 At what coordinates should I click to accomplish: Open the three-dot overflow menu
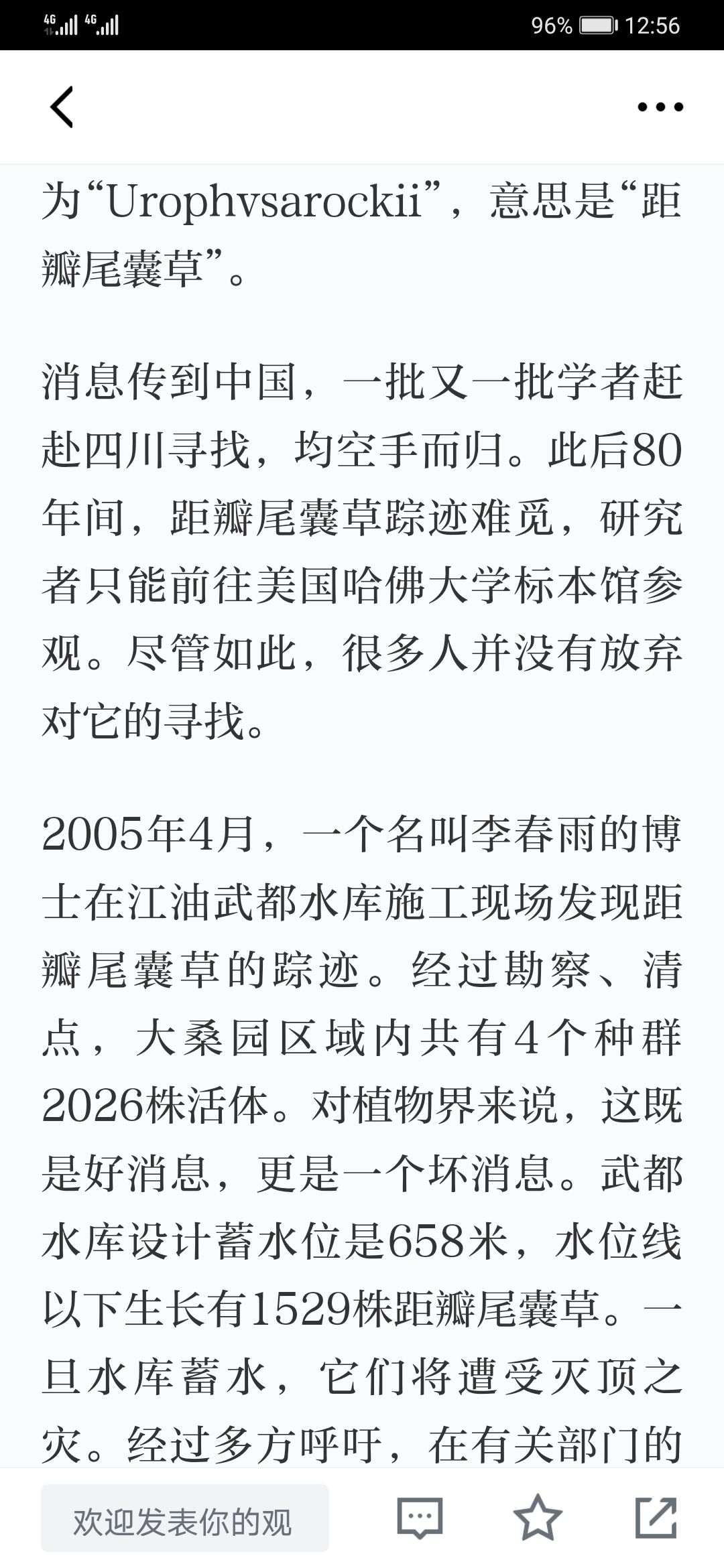[660, 107]
